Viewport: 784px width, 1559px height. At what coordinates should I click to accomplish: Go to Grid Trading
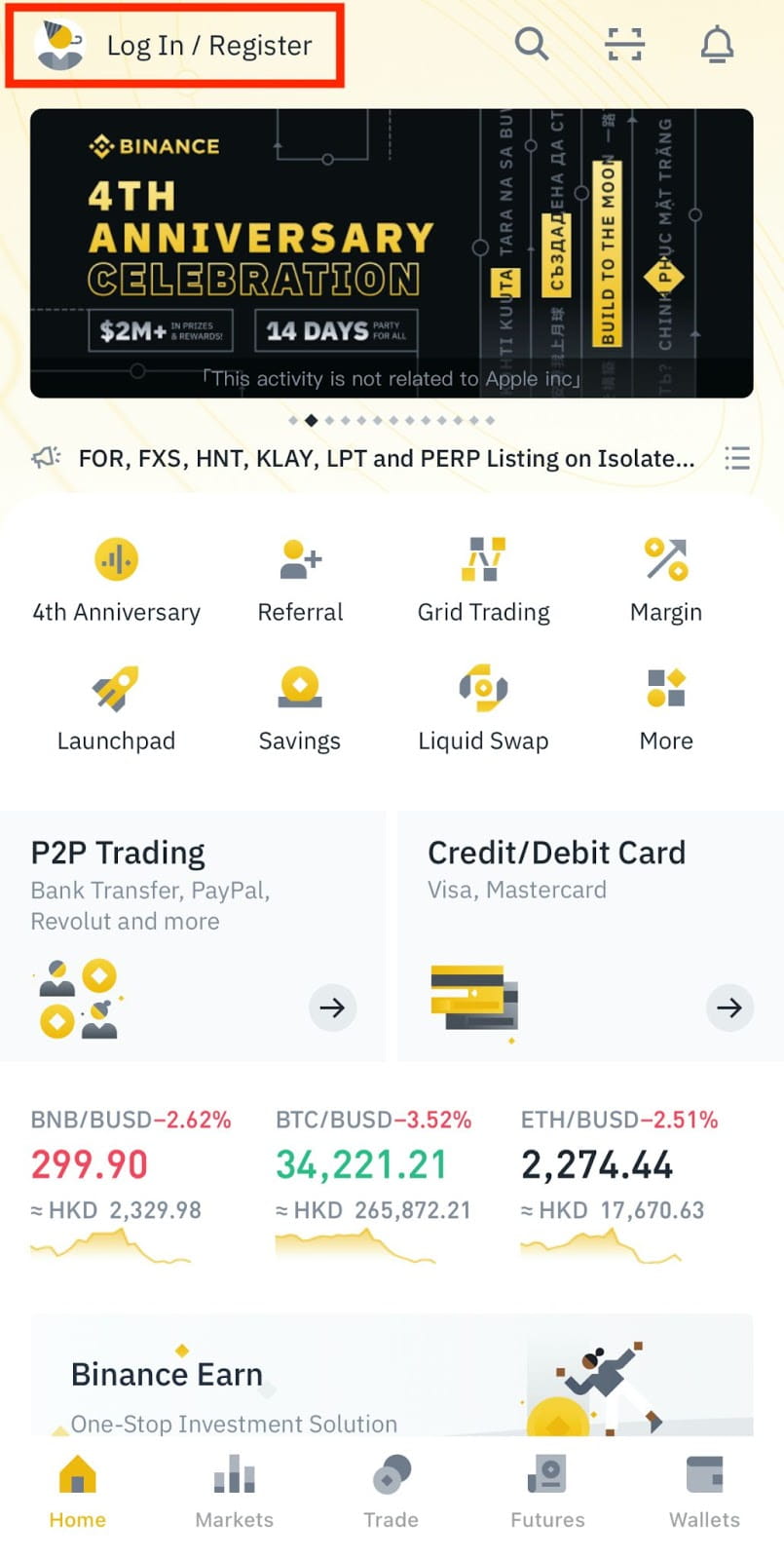[484, 581]
